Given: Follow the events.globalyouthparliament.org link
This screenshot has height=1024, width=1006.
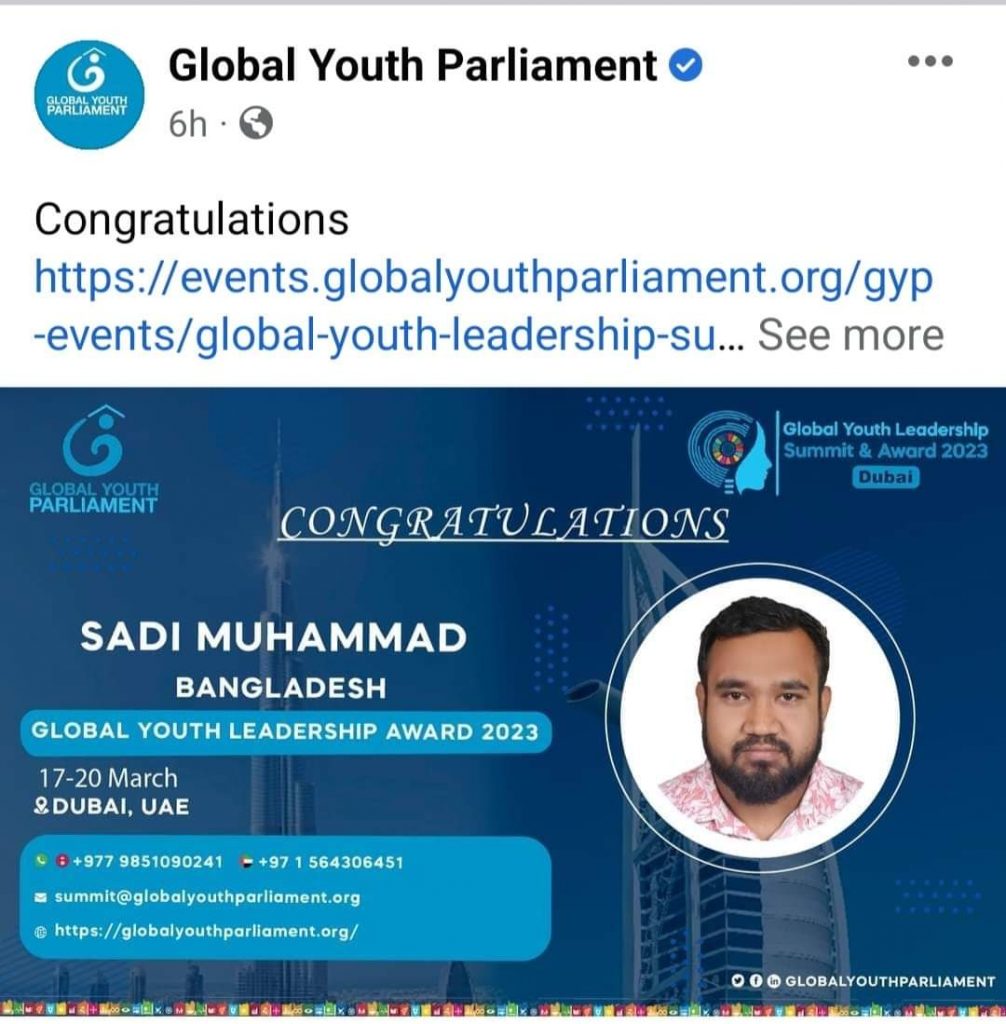Looking at the screenshot, I should [483, 280].
